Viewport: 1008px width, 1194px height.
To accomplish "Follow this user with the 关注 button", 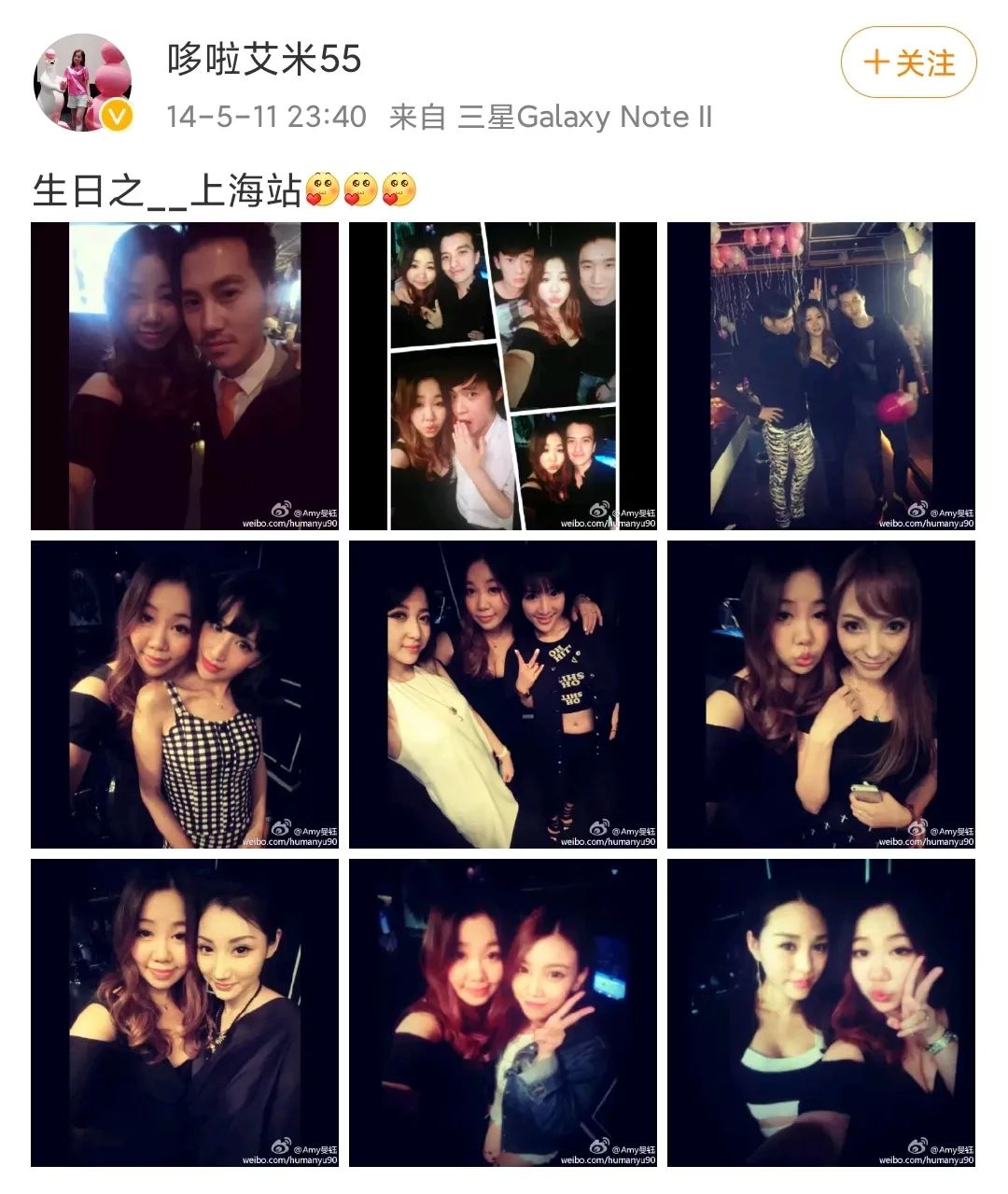I will [908, 63].
